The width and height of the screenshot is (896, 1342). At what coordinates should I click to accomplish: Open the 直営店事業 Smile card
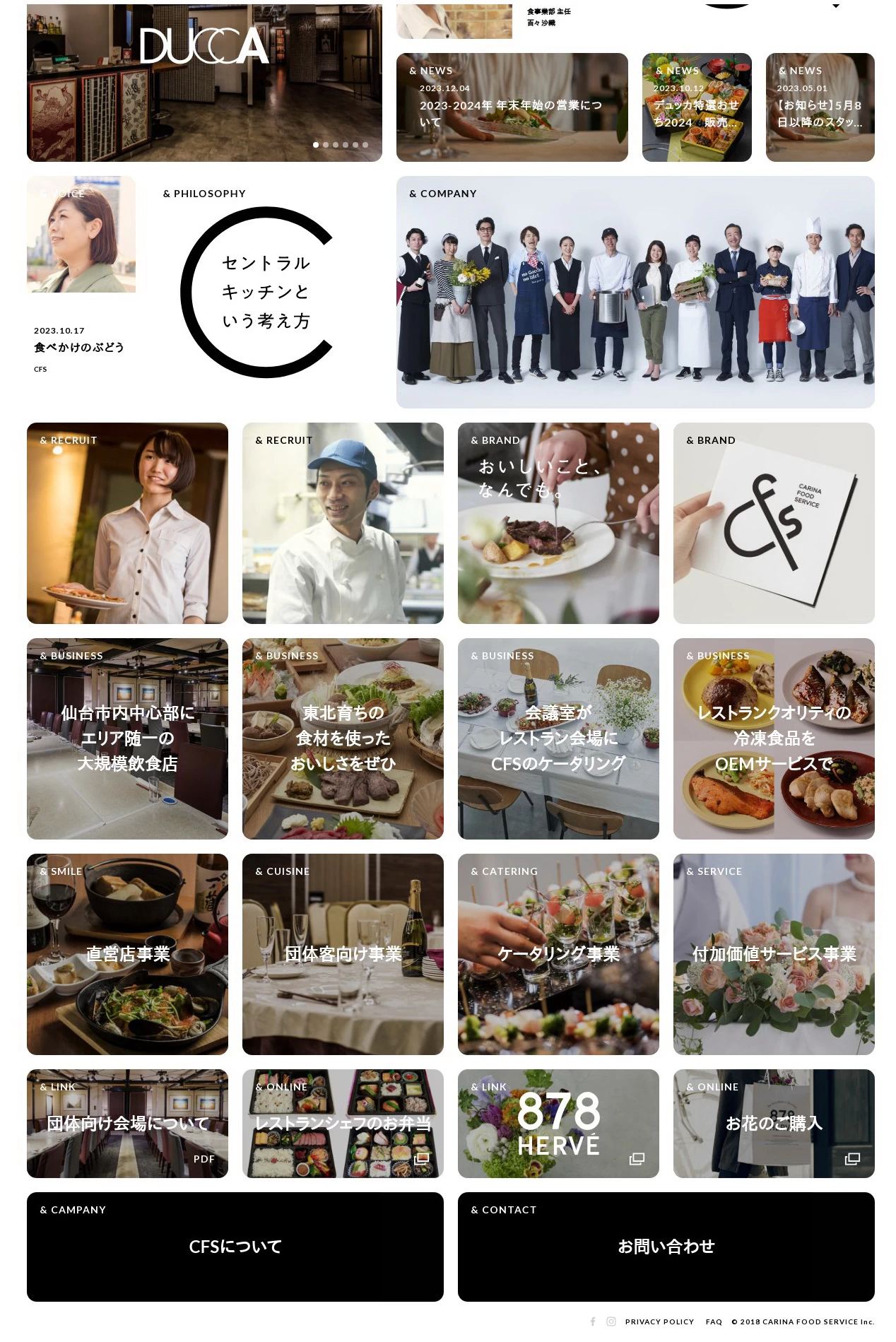click(127, 954)
